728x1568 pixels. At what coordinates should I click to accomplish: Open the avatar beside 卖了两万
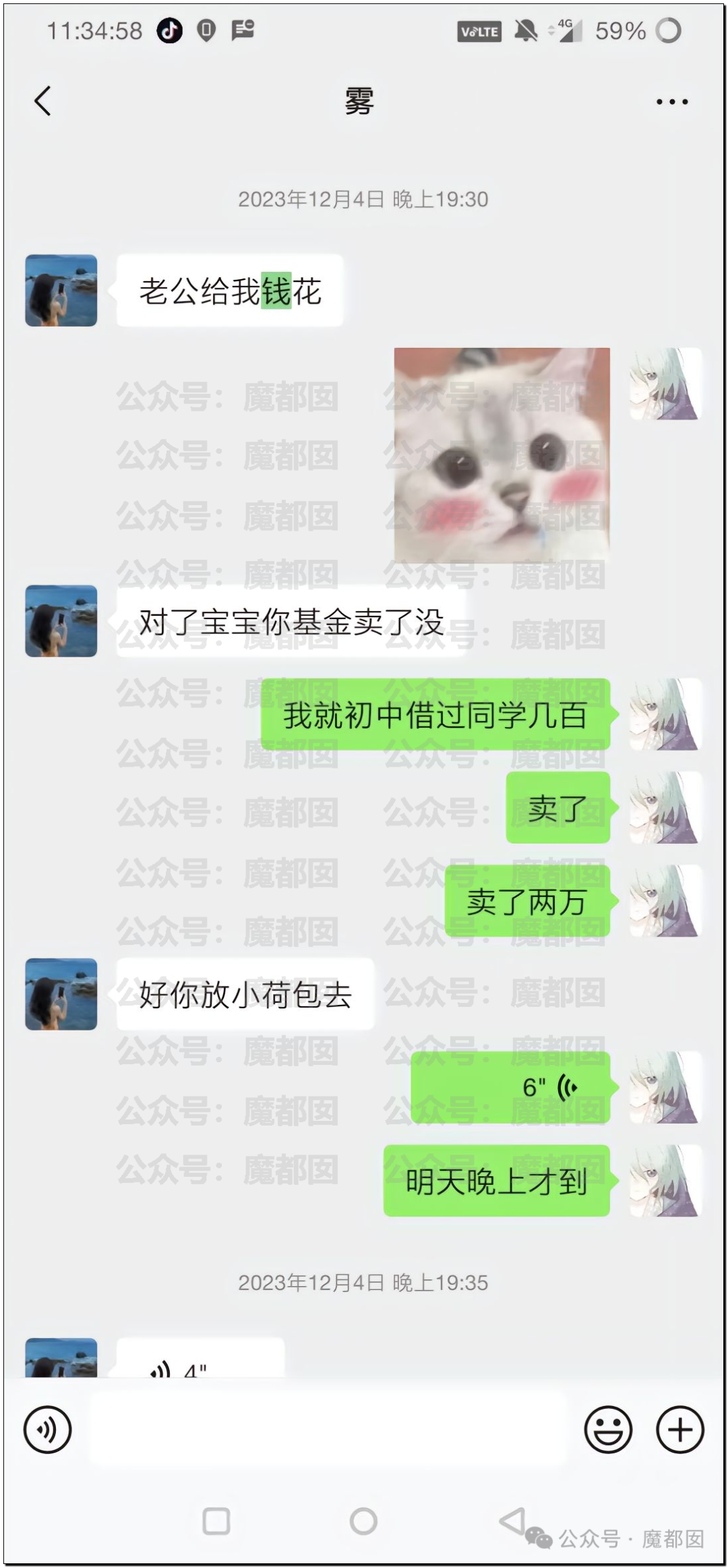click(x=665, y=901)
